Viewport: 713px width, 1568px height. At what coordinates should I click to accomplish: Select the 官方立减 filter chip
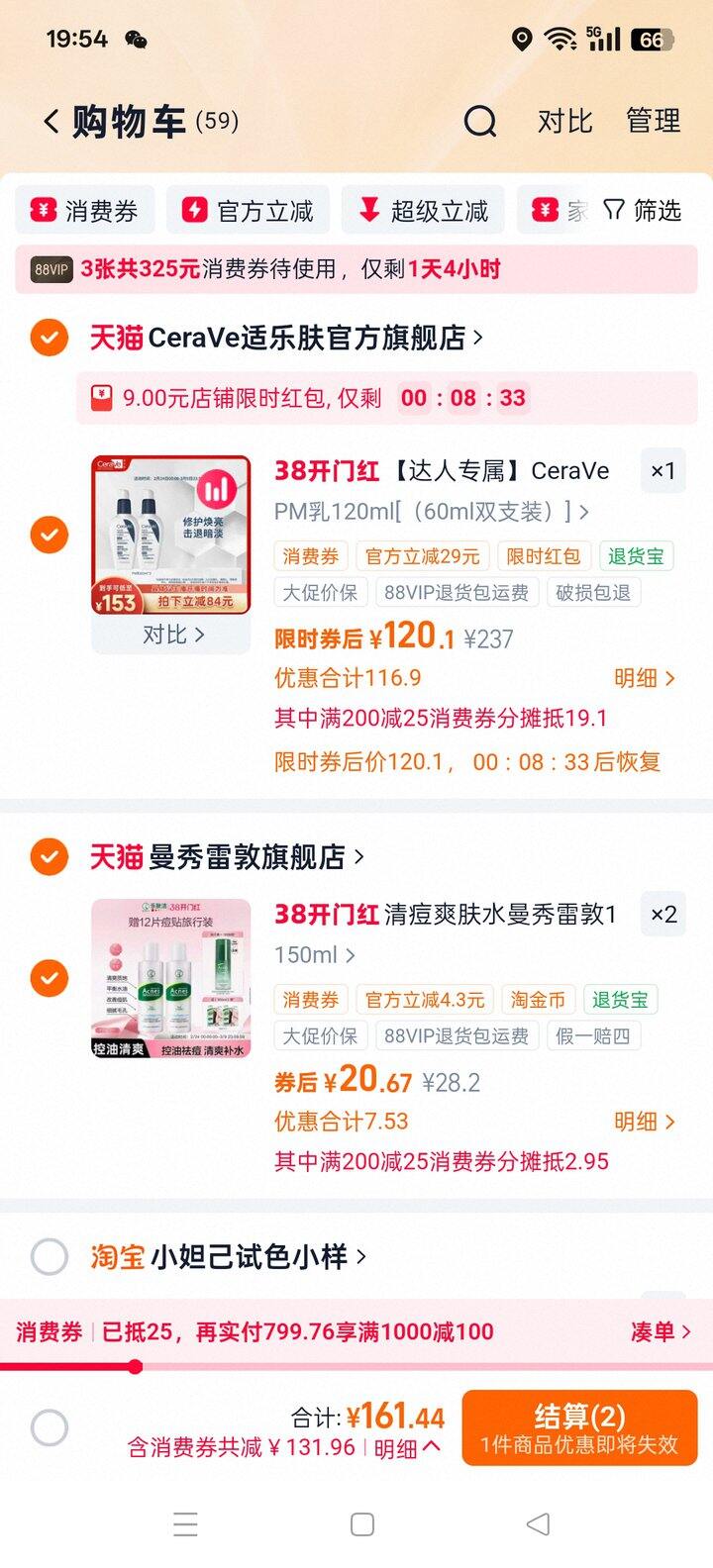coord(248,210)
